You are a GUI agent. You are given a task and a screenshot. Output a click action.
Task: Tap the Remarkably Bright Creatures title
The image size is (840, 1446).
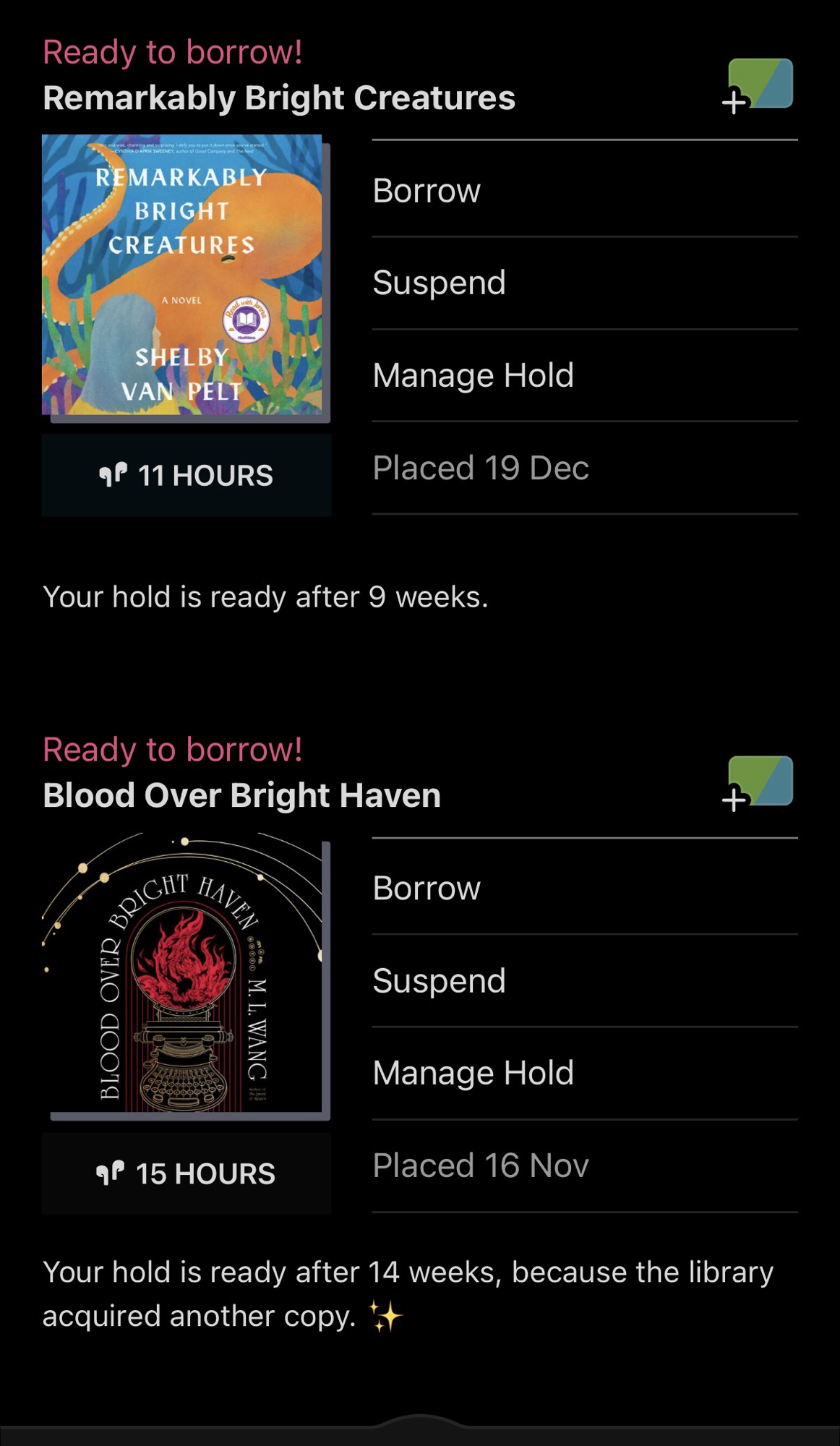(x=279, y=98)
